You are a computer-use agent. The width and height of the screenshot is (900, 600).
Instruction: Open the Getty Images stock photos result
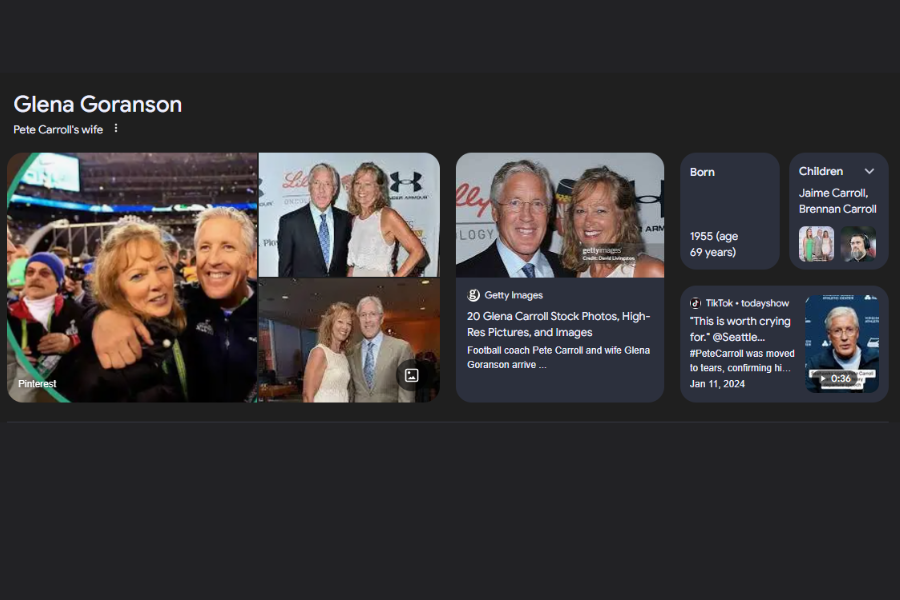(x=558, y=323)
